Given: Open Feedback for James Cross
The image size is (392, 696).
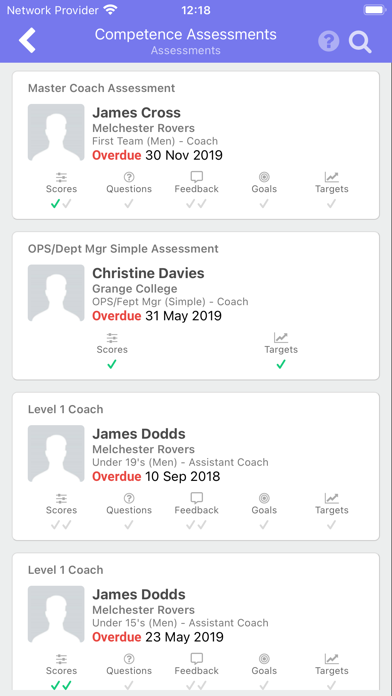Looking at the screenshot, I should tap(196, 190).
